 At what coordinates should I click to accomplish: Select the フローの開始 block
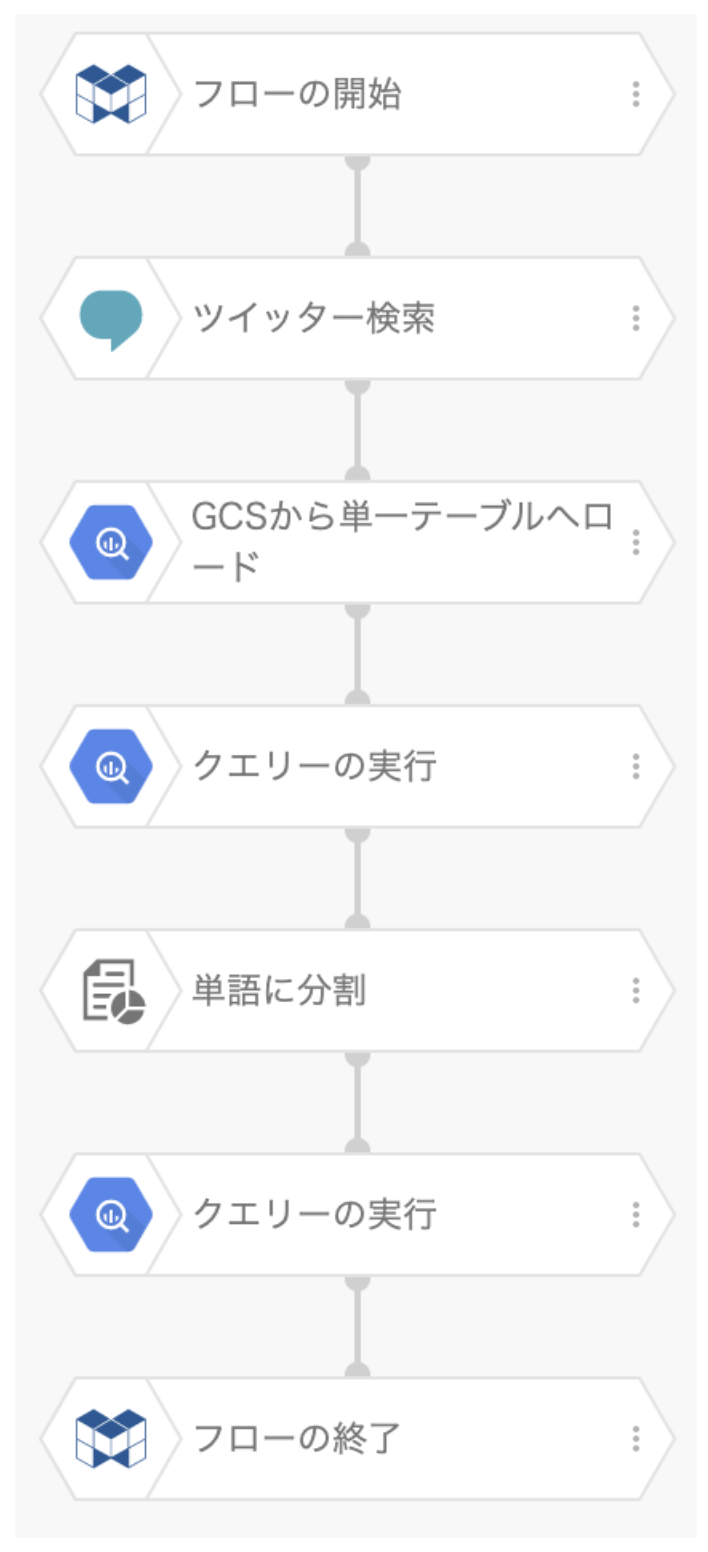pos(357,94)
